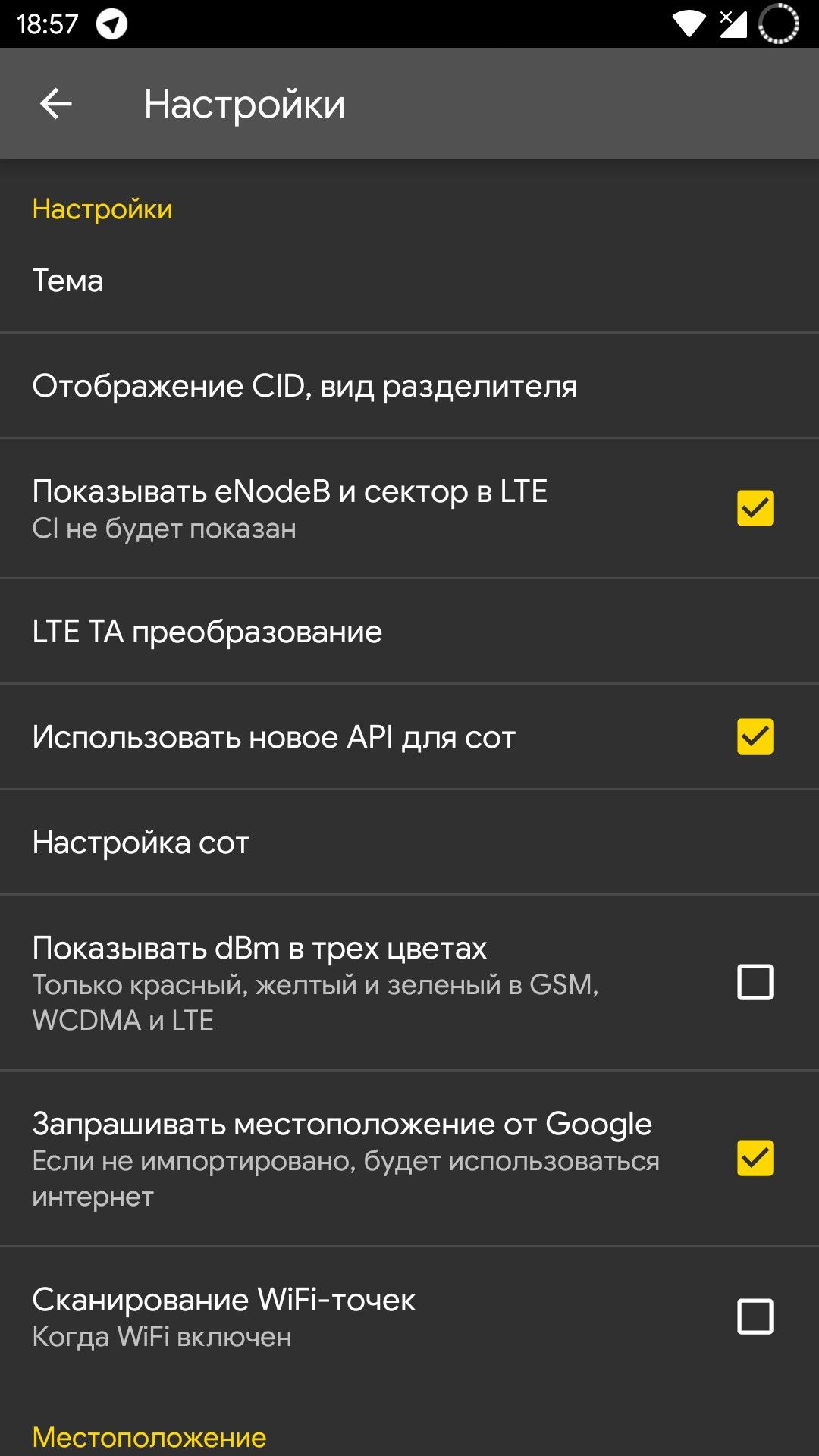This screenshot has width=819, height=1456.
Task: Turn off Запрашивать местоположение от Google
Action: click(755, 1158)
